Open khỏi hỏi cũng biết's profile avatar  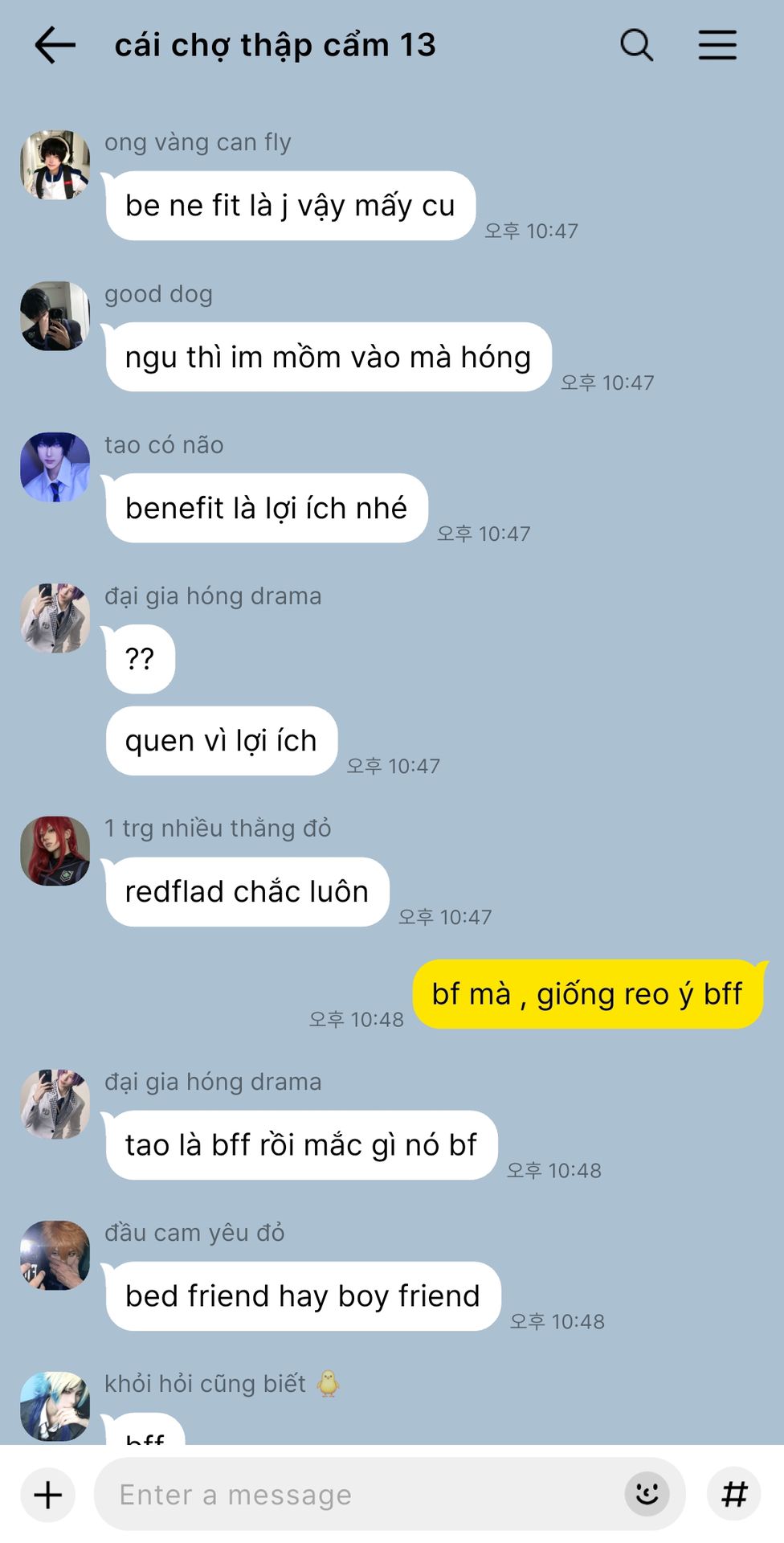[55, 1406]
